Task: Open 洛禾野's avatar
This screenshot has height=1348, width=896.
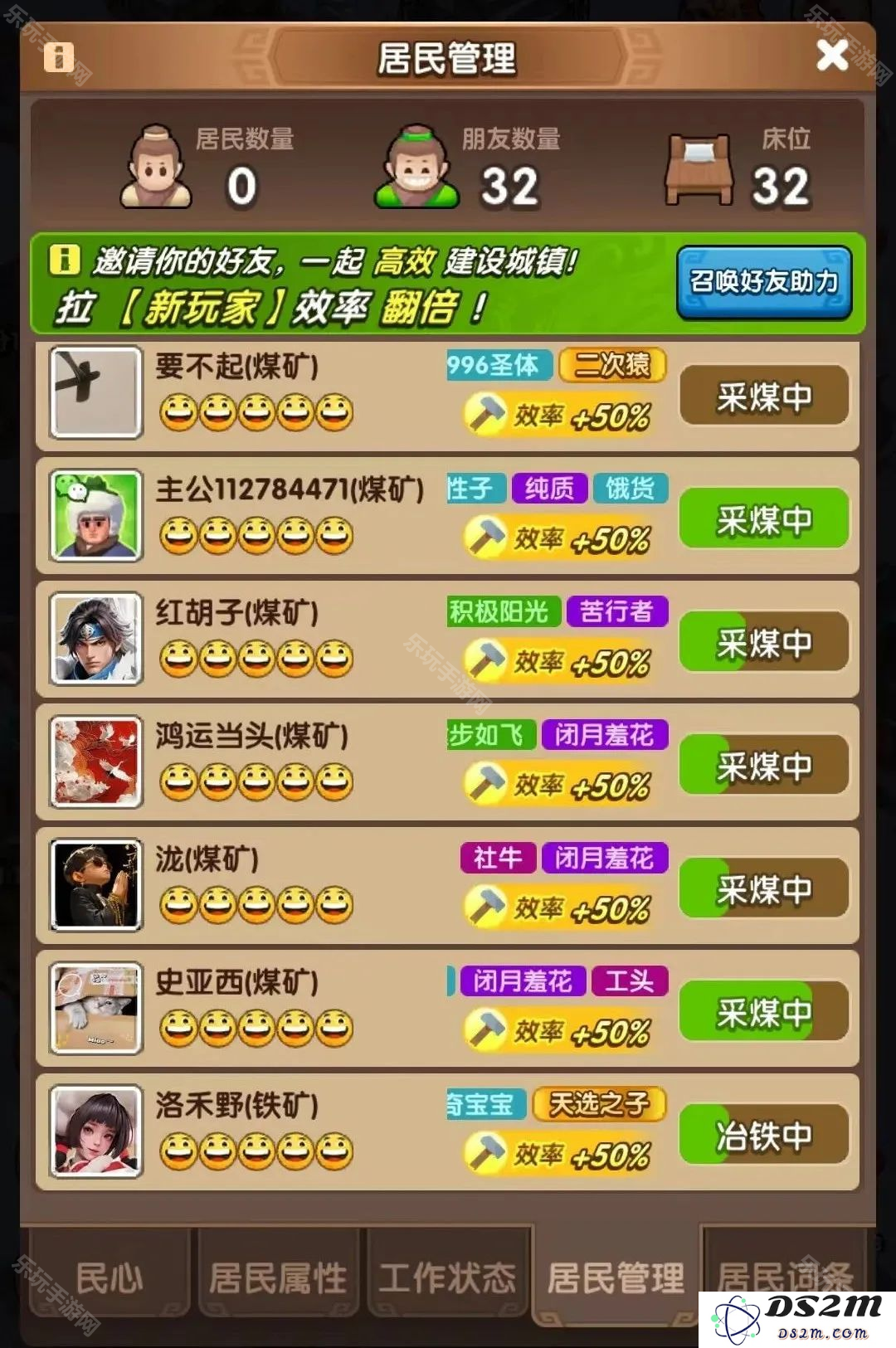Action: 95,1131
